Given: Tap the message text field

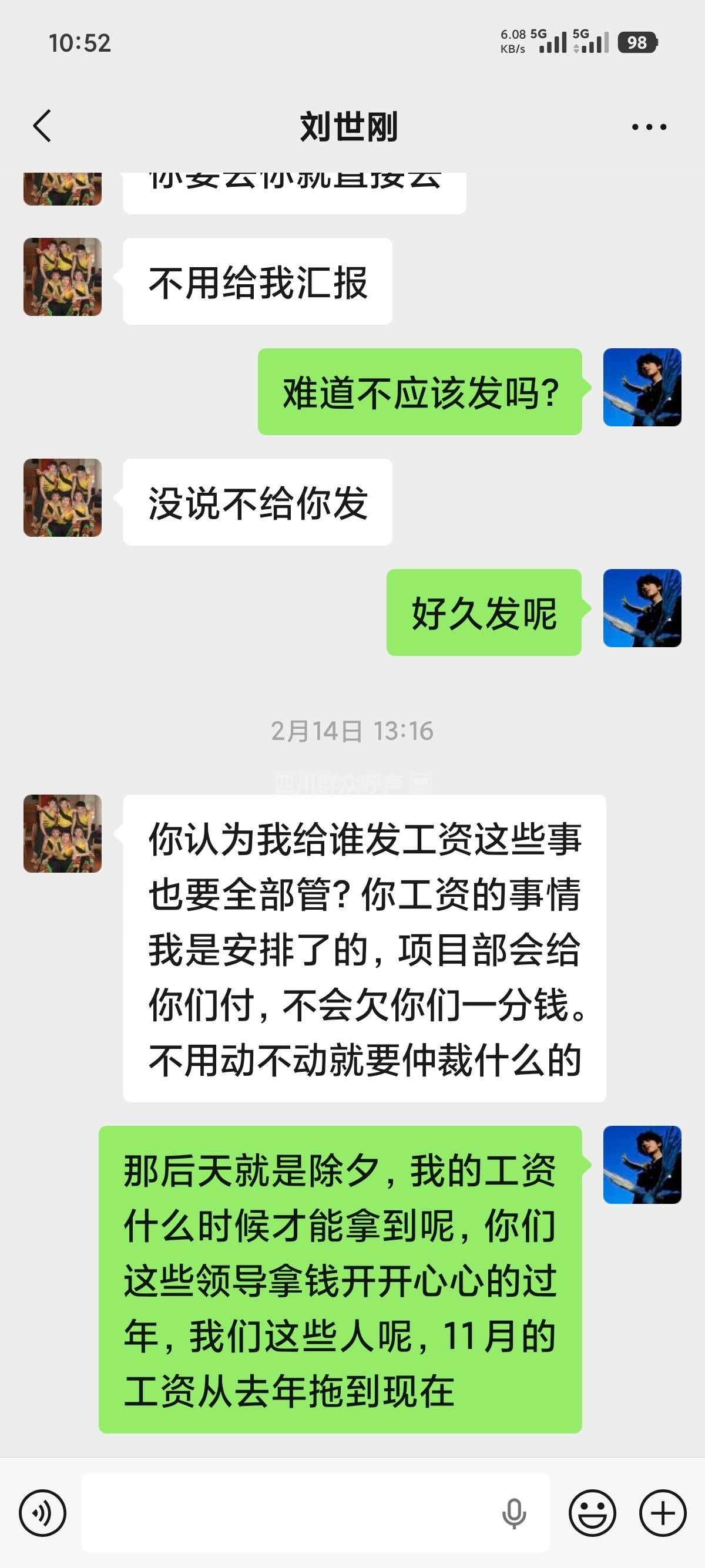Looking at the screenshot, I should [x=286, y=1513].
